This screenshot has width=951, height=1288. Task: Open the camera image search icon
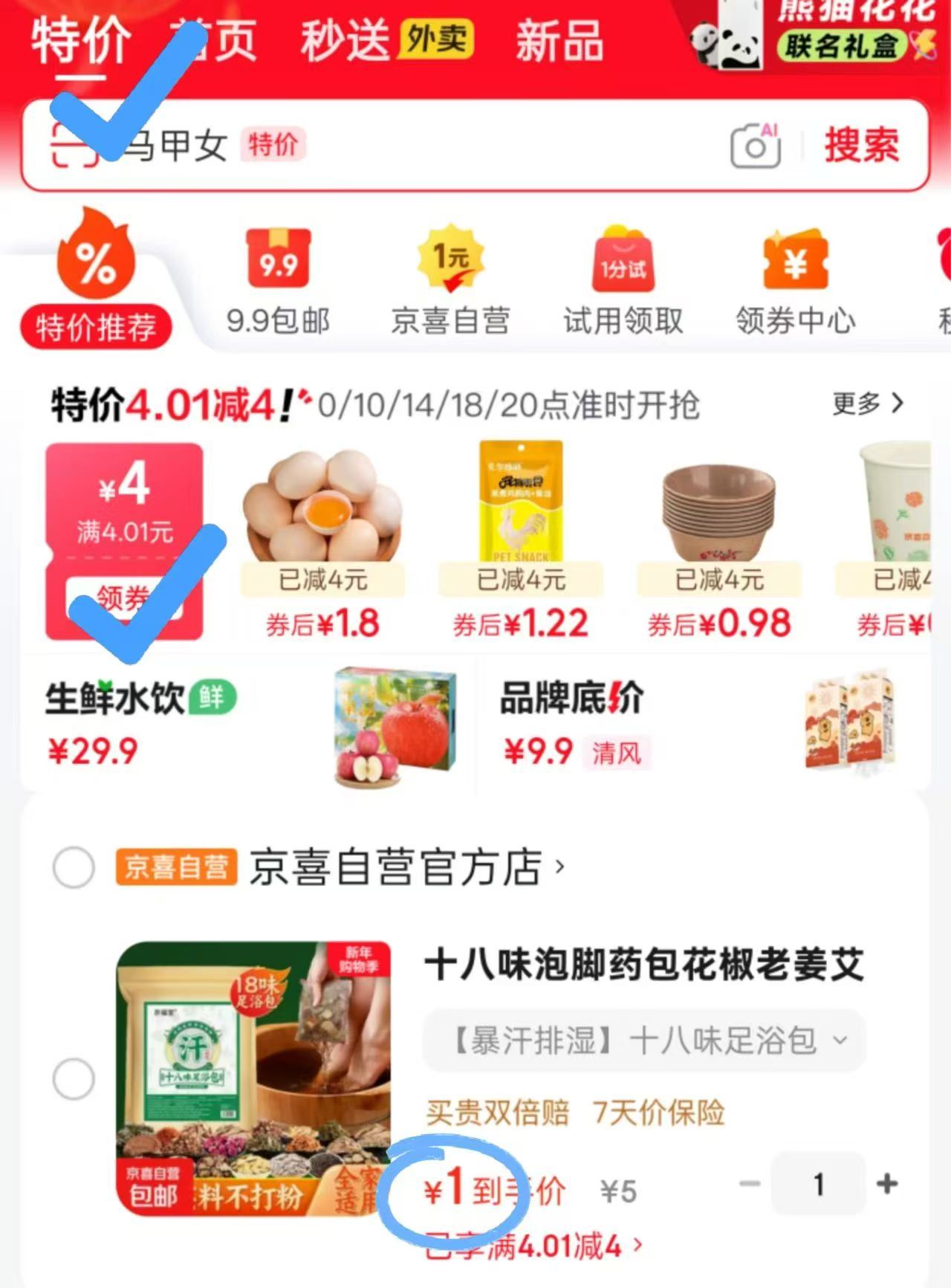[x=756, y=146]
